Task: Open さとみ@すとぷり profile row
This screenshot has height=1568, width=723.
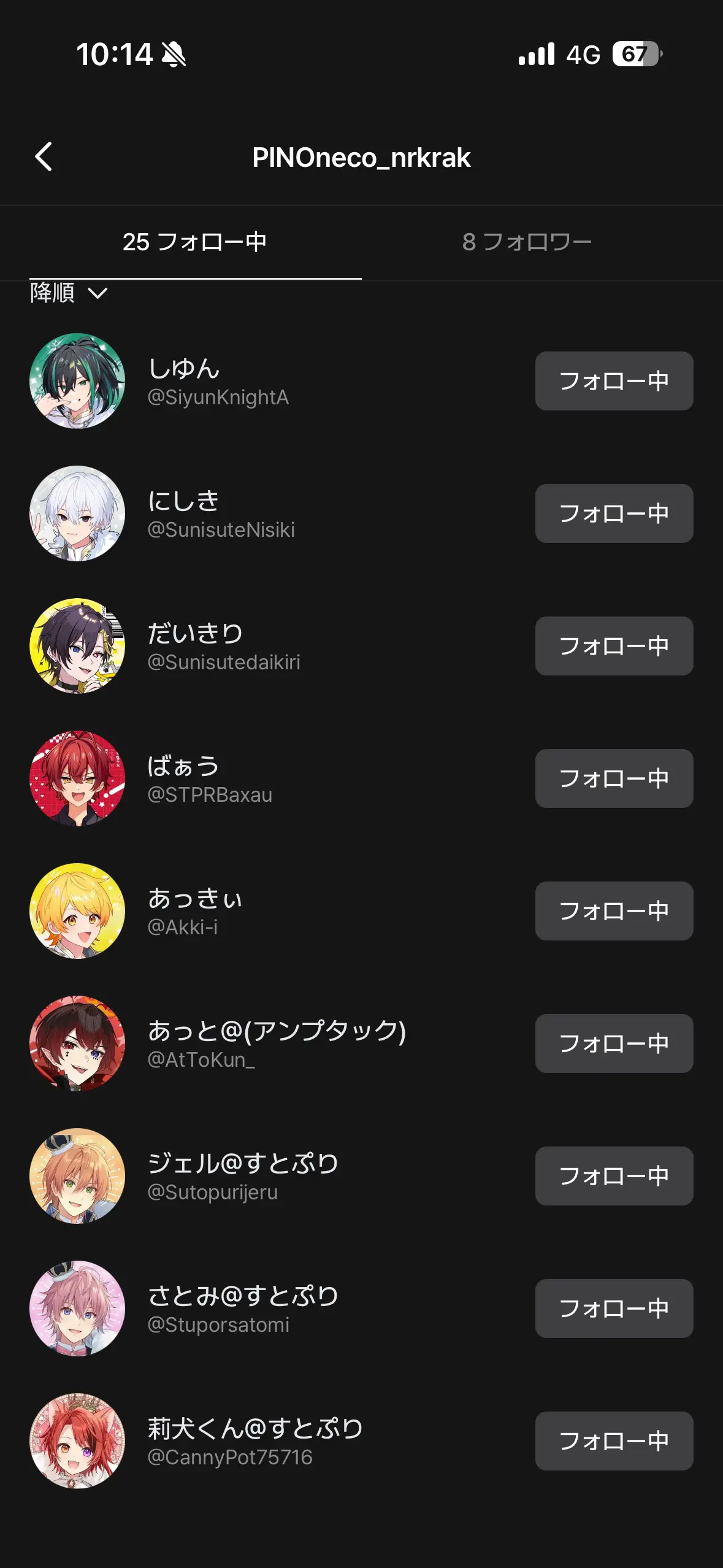Action: click(361, 1309)
